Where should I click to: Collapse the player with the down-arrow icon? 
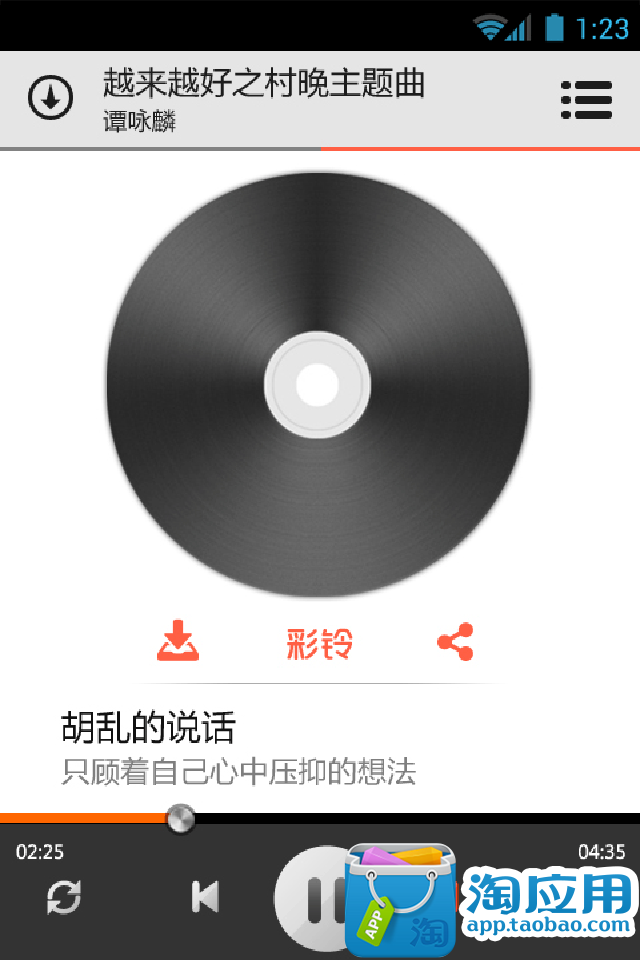coord(50,98)
